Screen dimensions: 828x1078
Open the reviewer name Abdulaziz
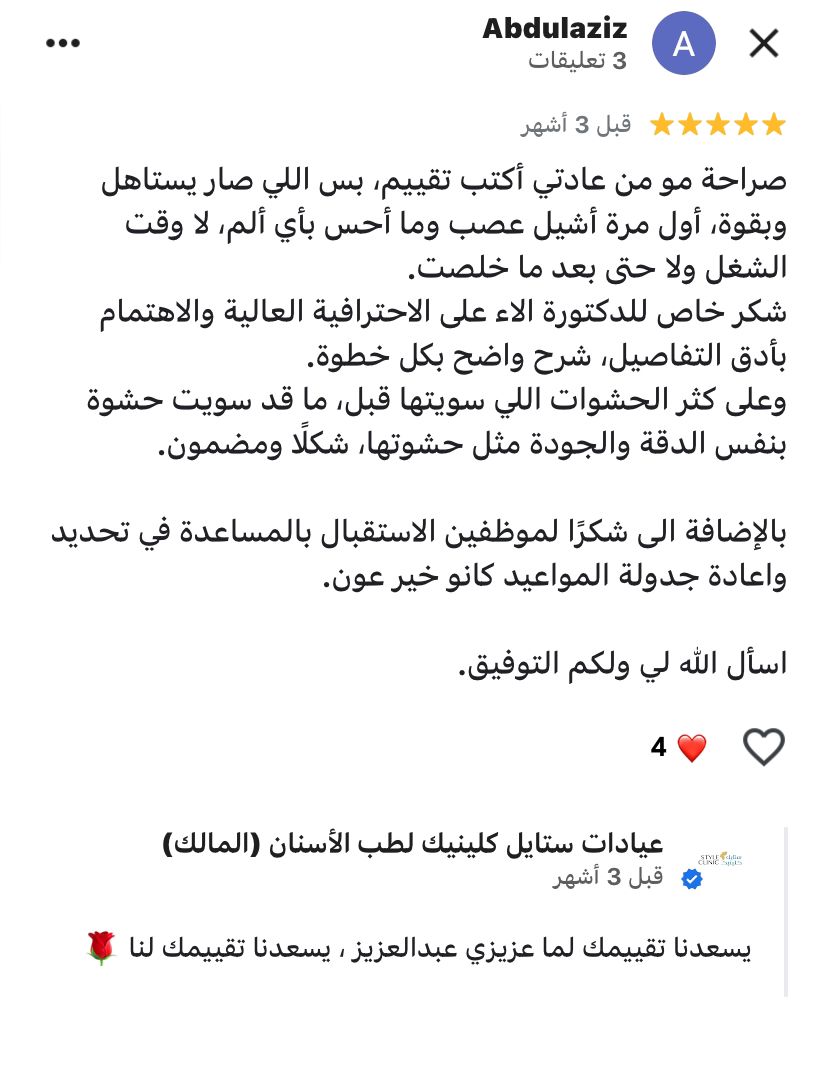tap(556, 29)
